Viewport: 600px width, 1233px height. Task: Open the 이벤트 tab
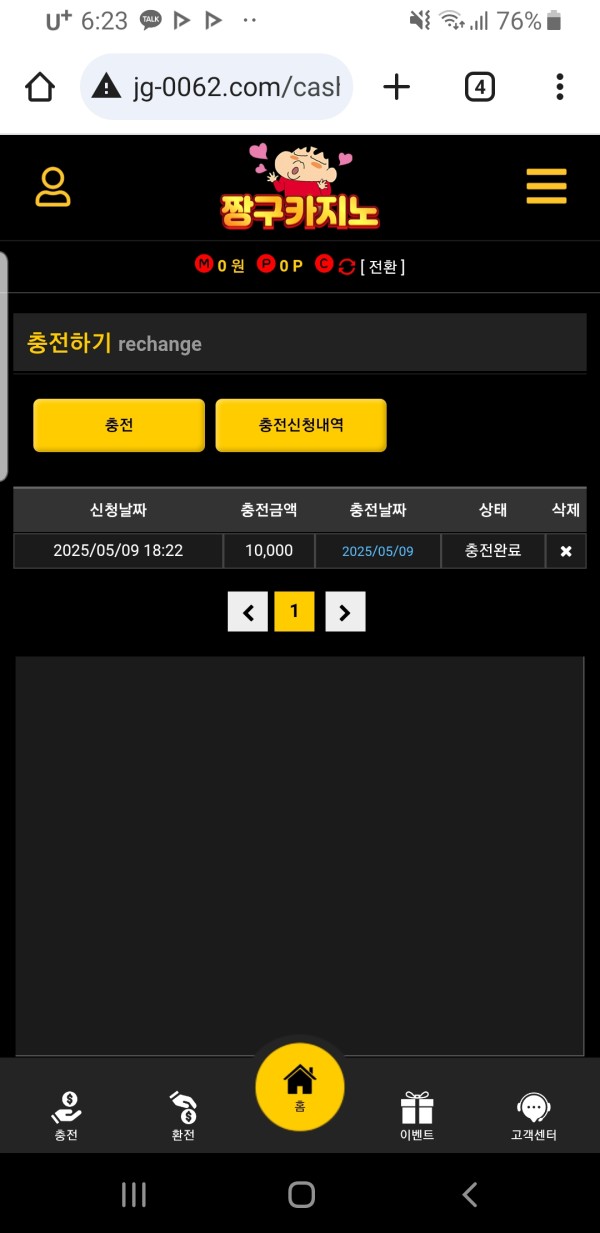[417, 1116]
